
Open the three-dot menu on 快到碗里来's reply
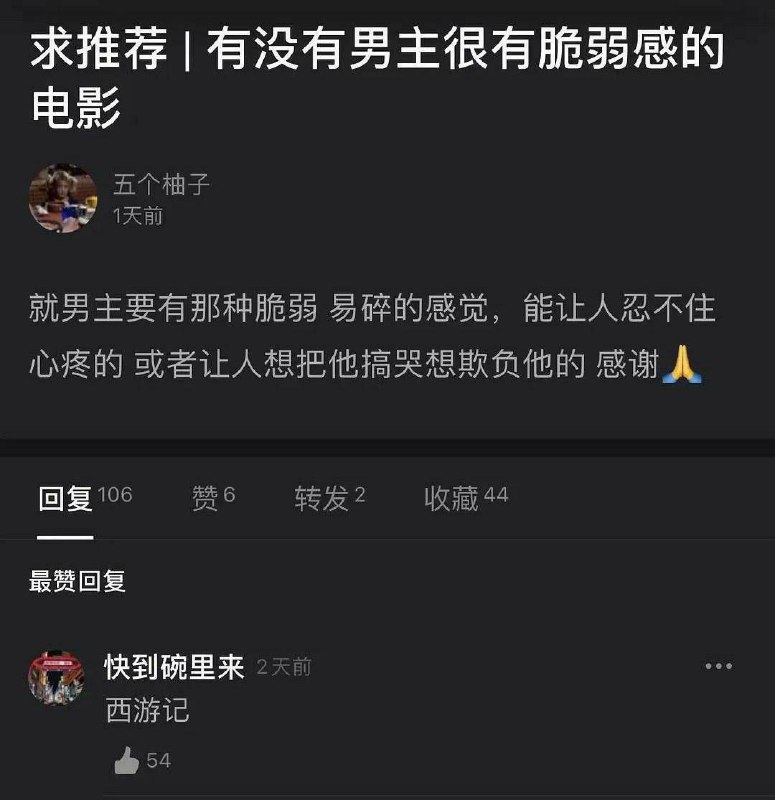718,666
